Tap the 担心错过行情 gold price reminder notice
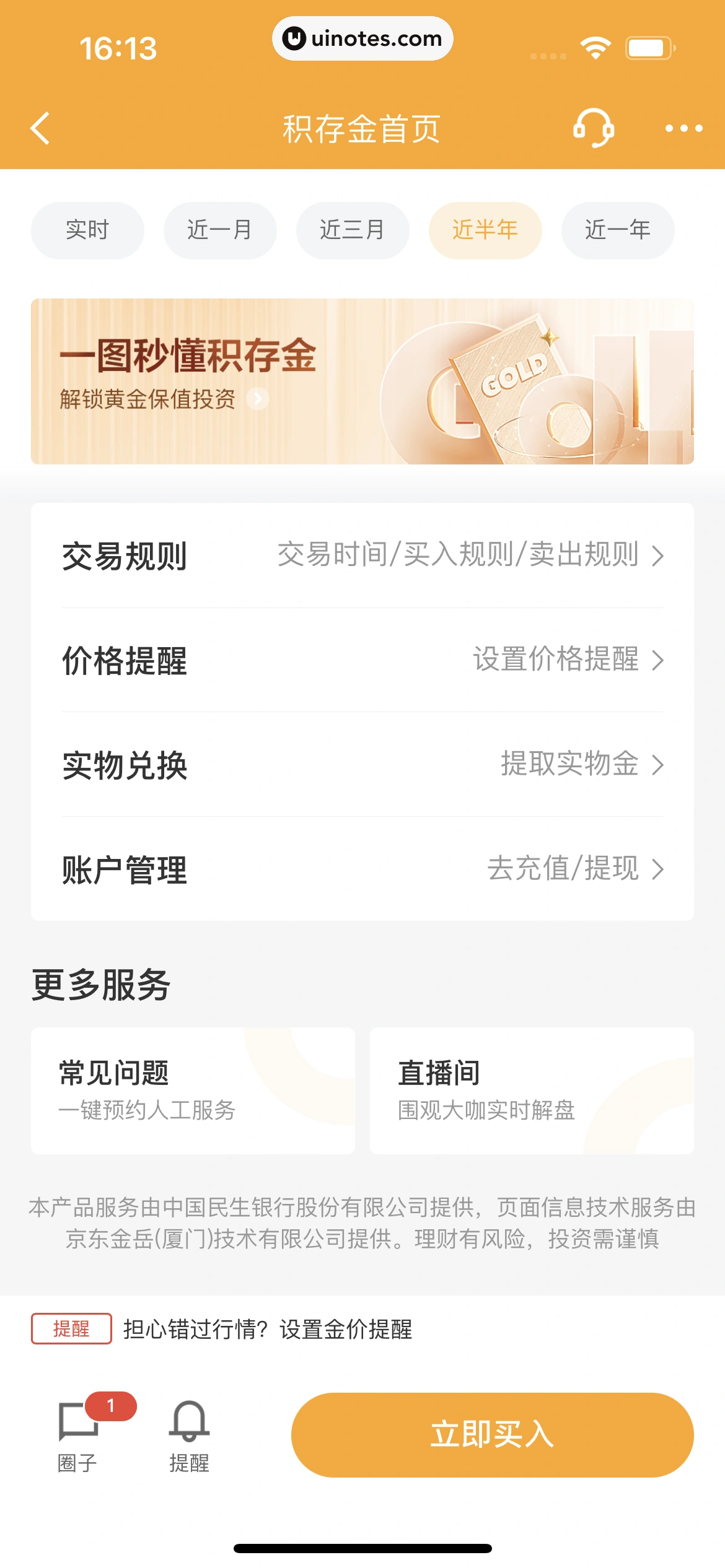This screenshot has width=725, height=1568. [x=268, y=1329]
